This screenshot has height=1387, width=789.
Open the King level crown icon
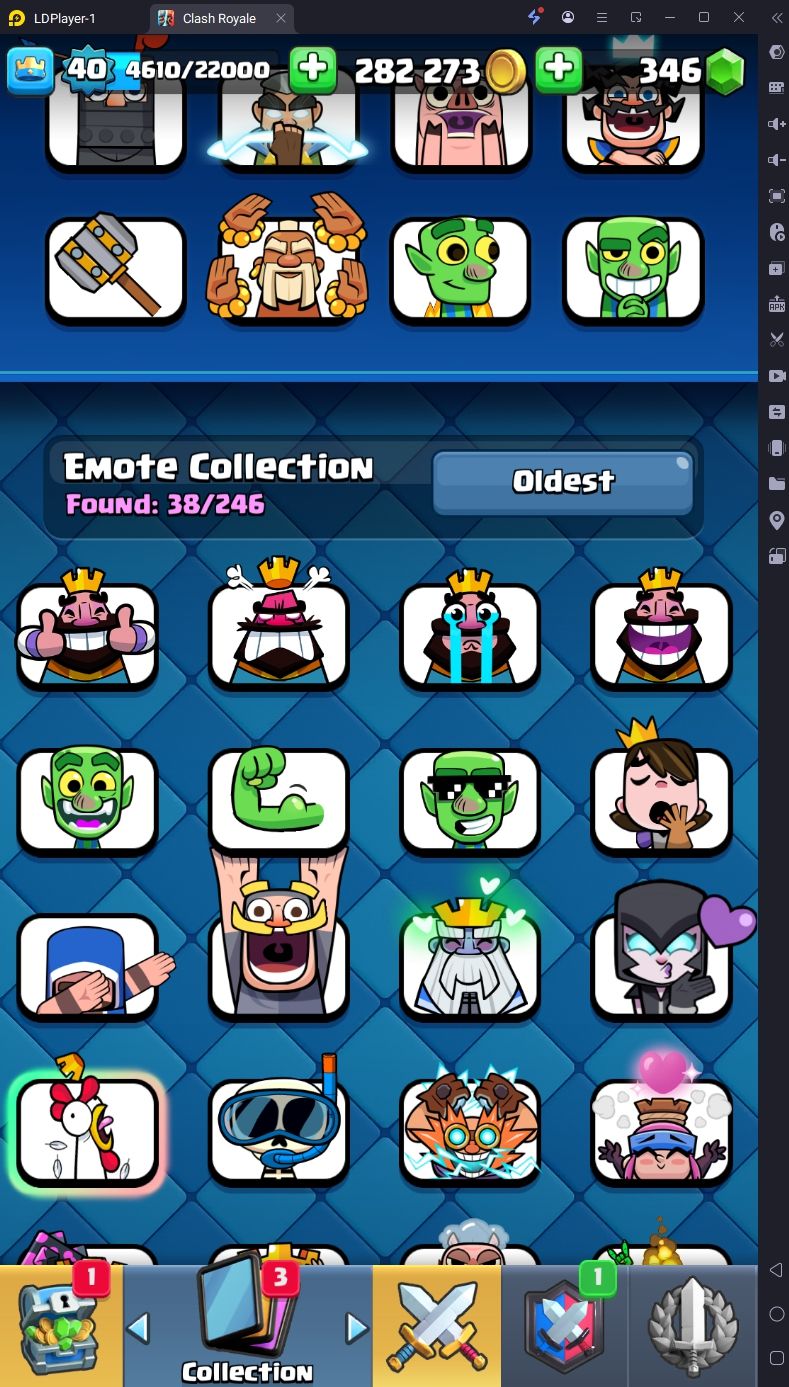pos(31,70)
